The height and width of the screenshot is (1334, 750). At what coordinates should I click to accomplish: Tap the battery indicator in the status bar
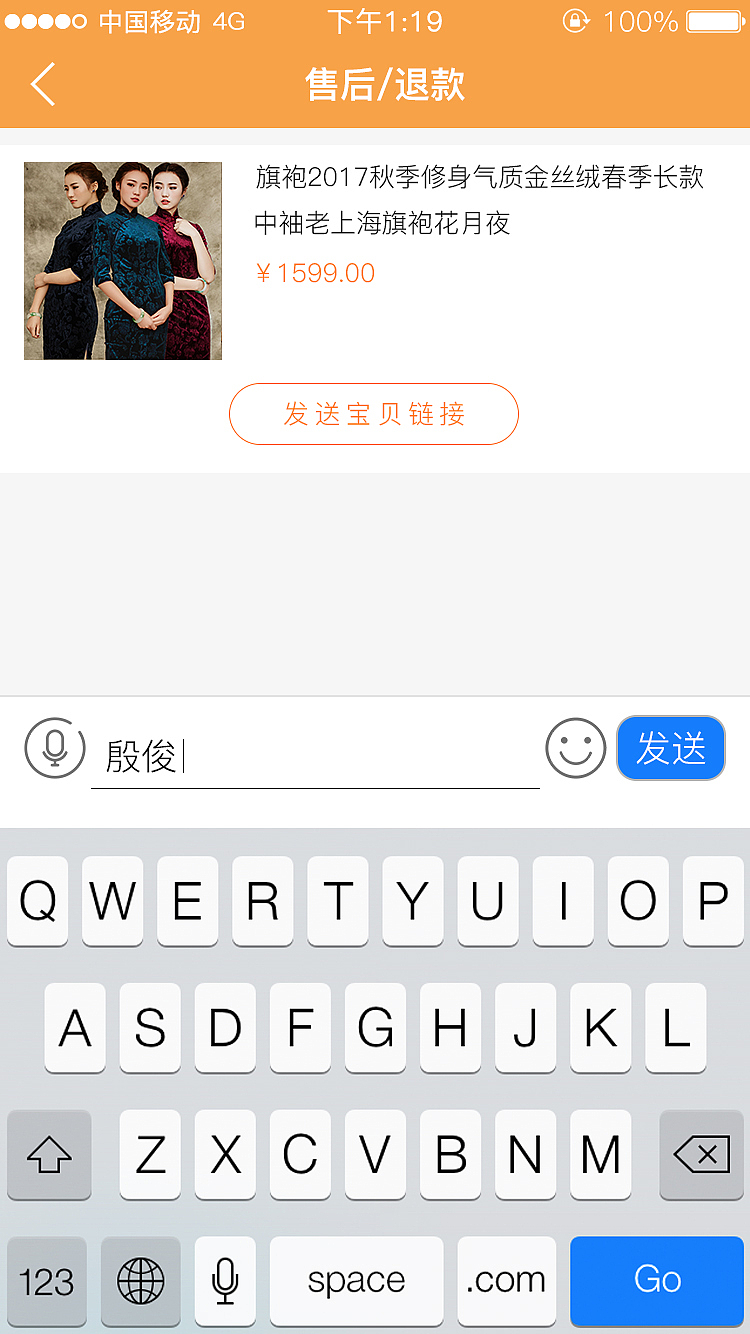coord(712,20)
